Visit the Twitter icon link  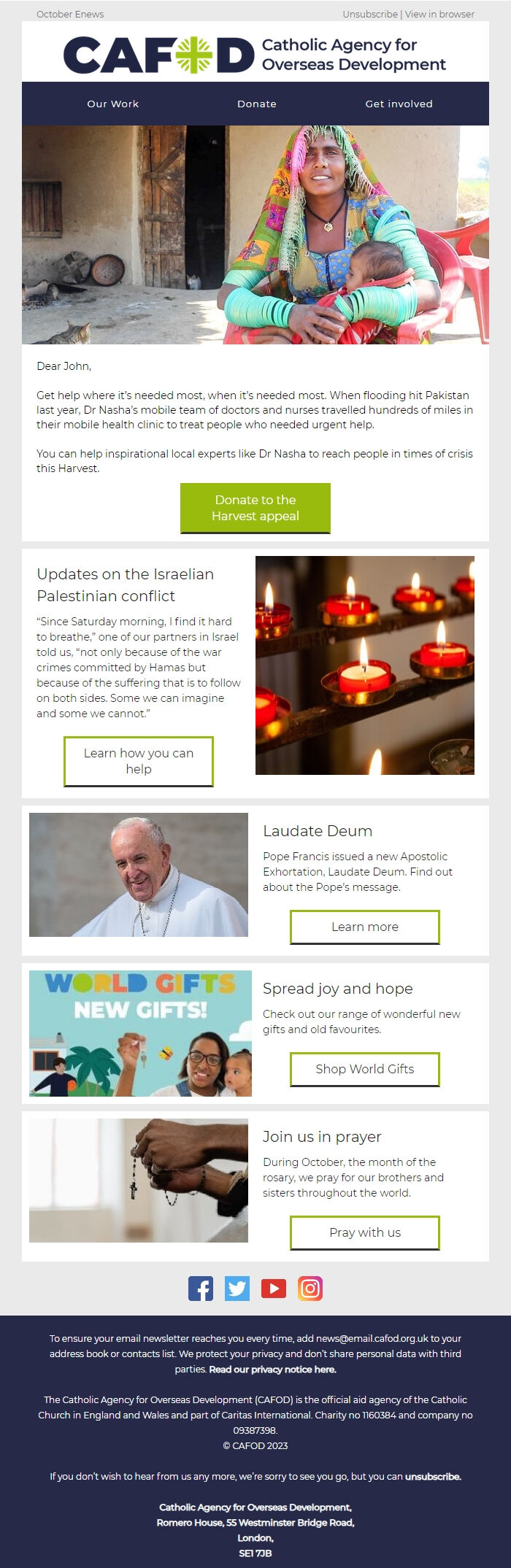[237, 1289]
